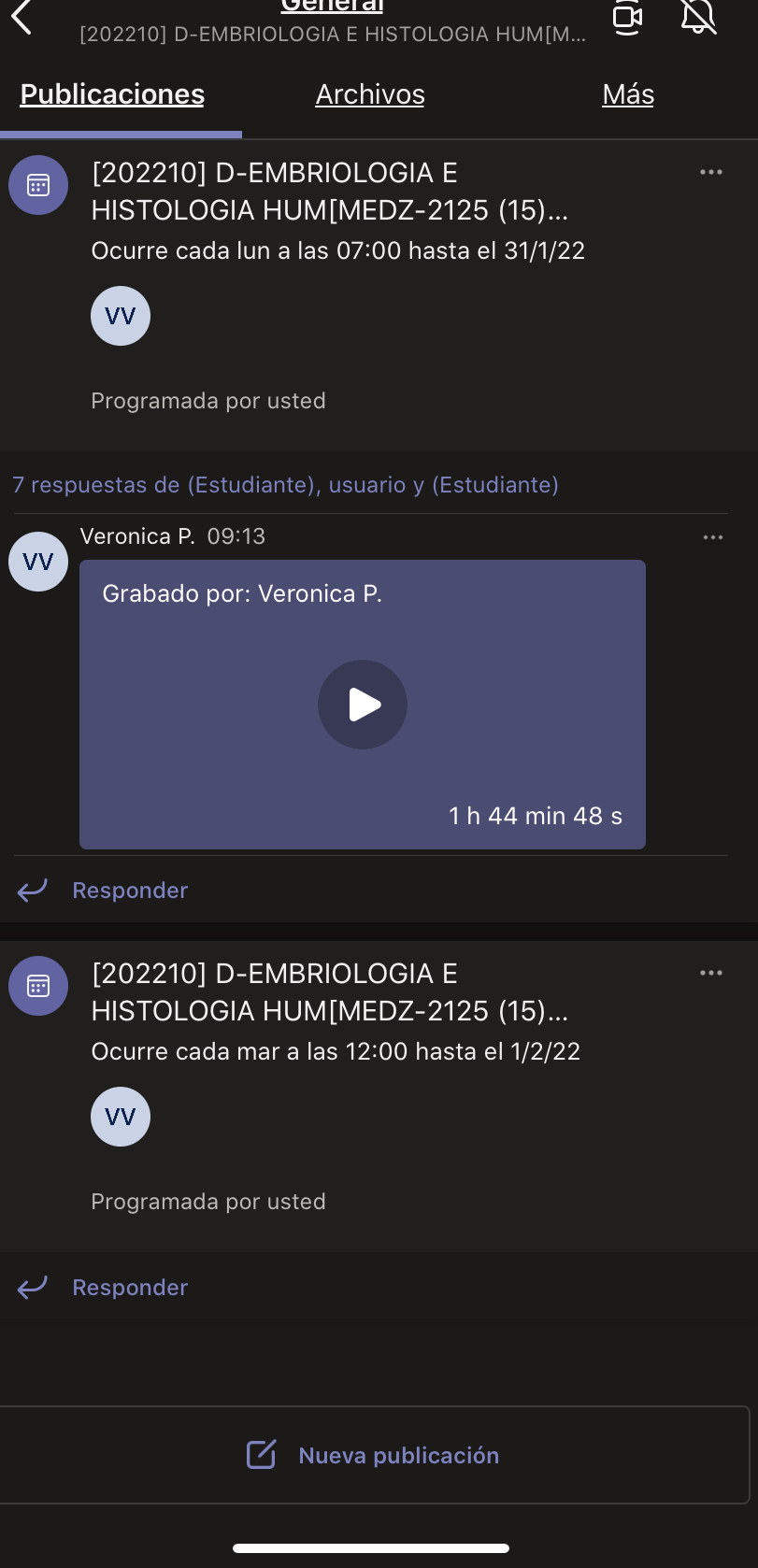
Task: Switch to the Archivos tab
Action: tap(369, 94)
